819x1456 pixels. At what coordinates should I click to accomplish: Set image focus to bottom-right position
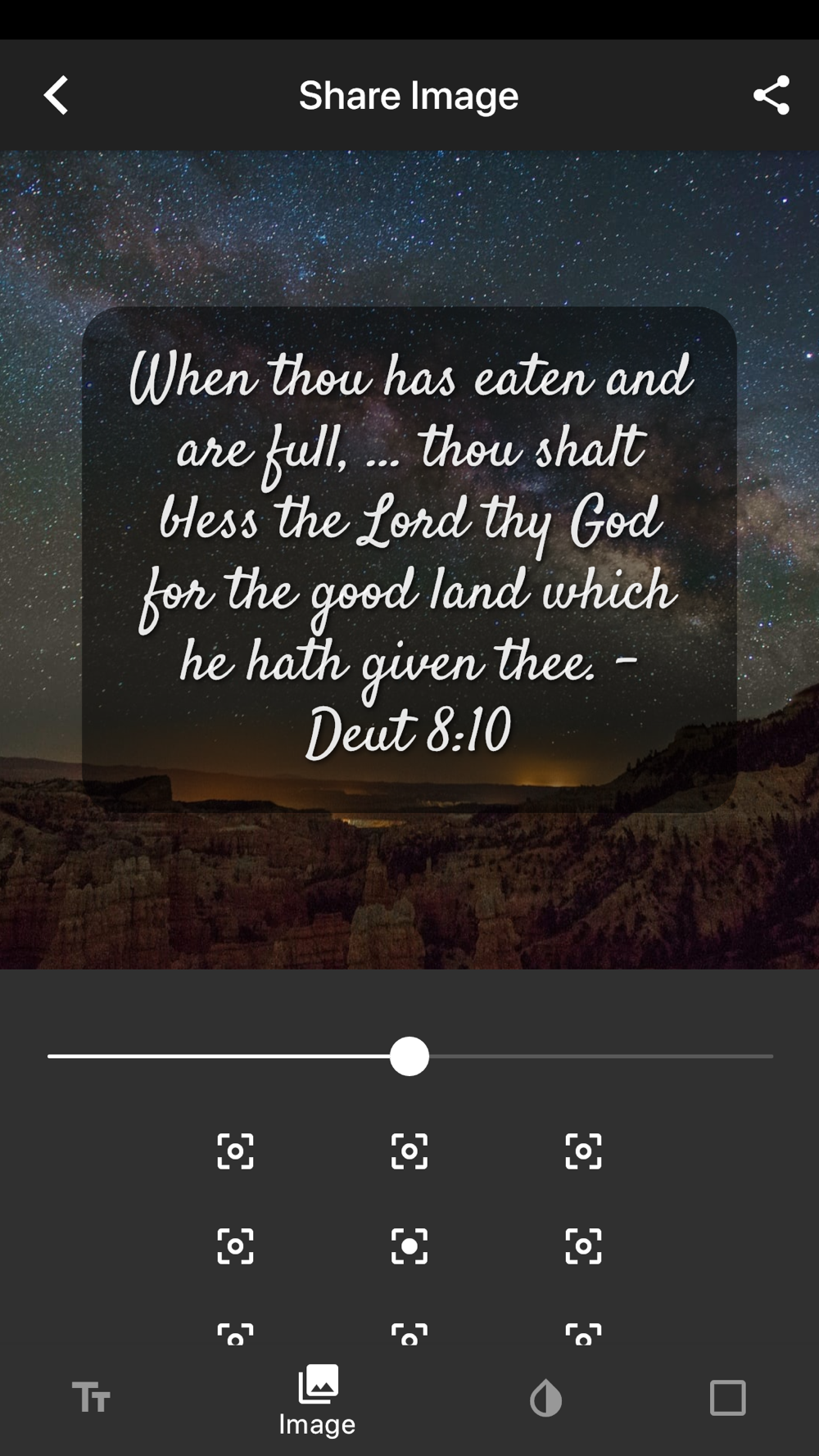[583, 1335]
